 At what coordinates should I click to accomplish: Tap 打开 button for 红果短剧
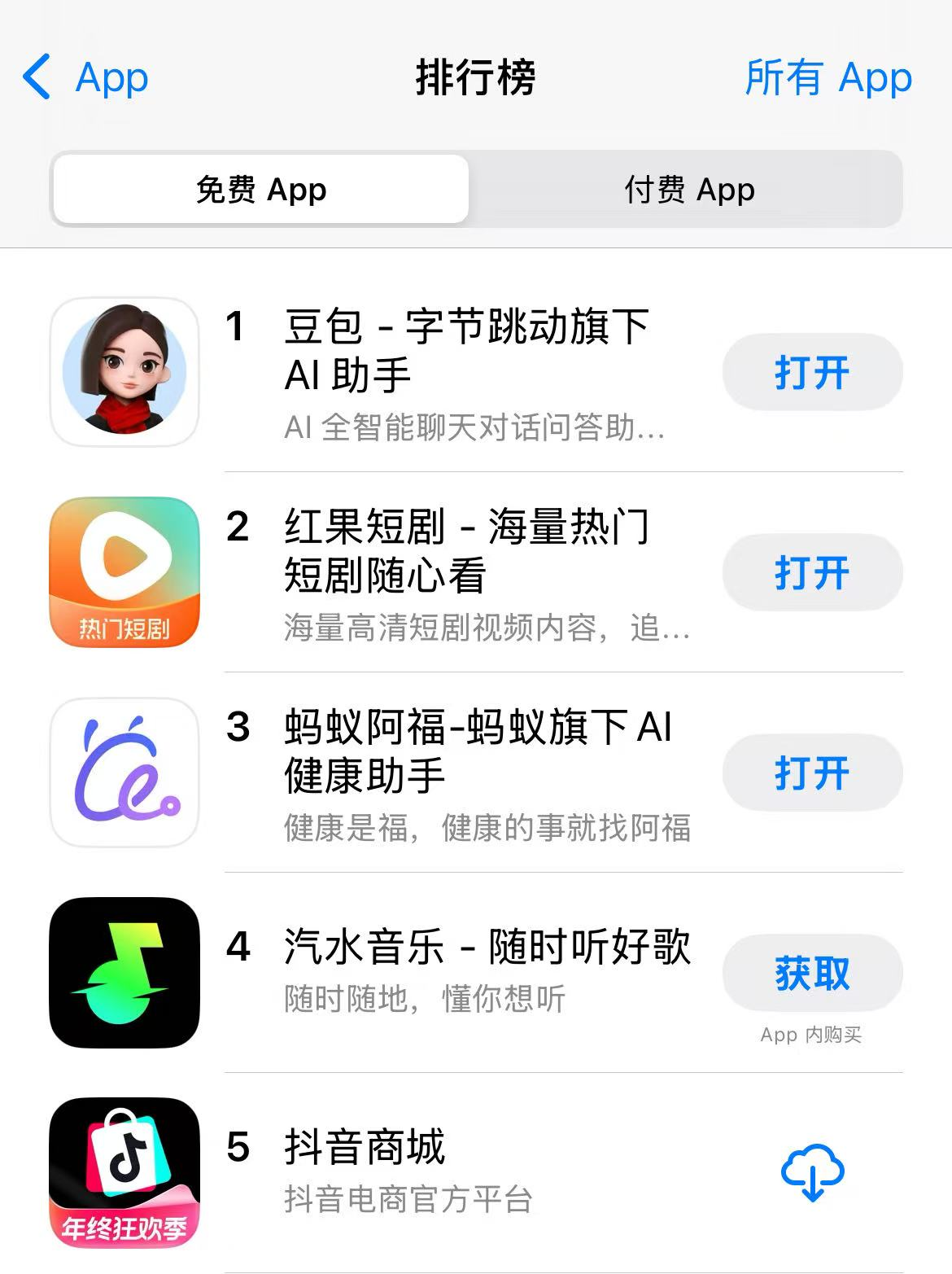click(811, 572)
